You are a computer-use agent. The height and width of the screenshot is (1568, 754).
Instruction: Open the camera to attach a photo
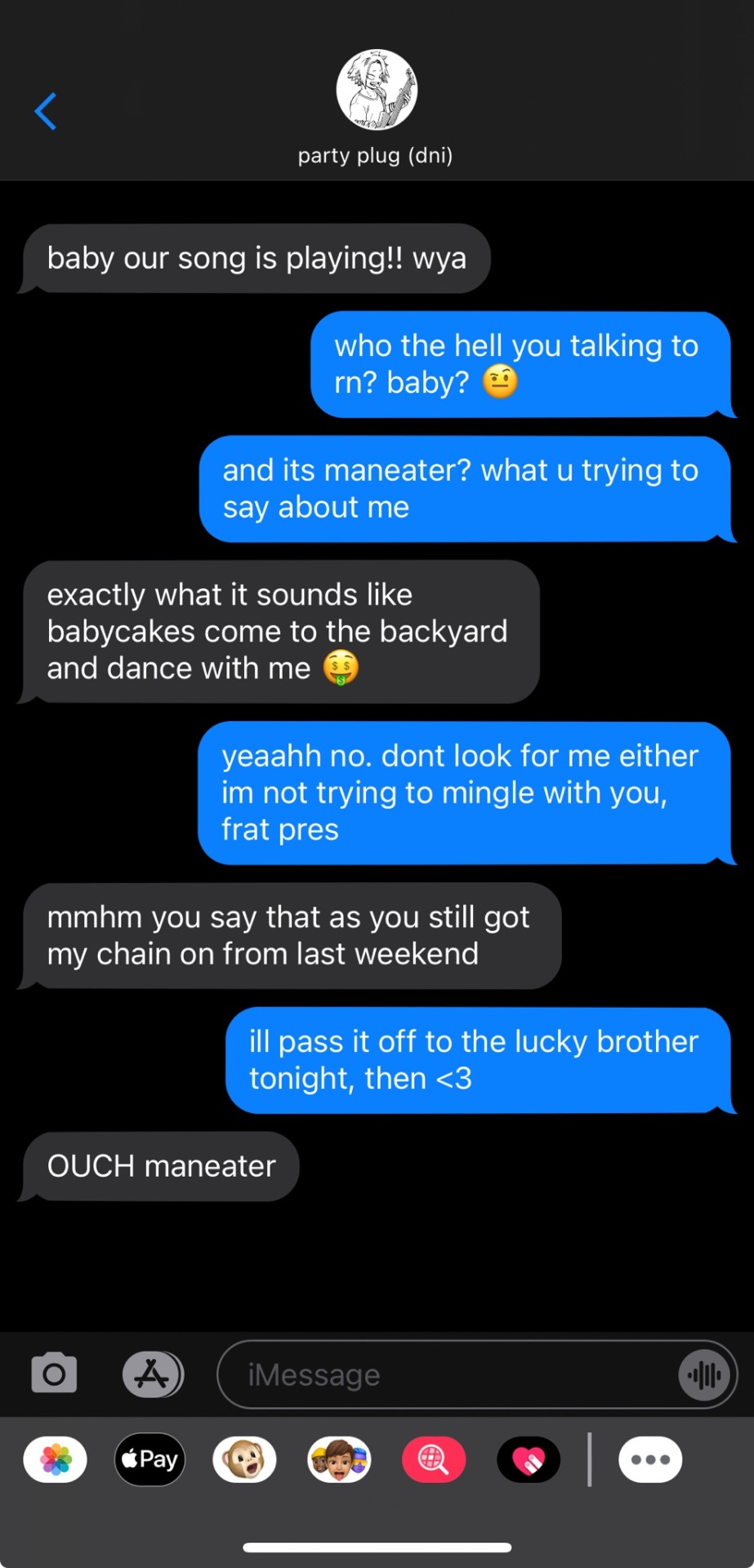click(54, 1374)
